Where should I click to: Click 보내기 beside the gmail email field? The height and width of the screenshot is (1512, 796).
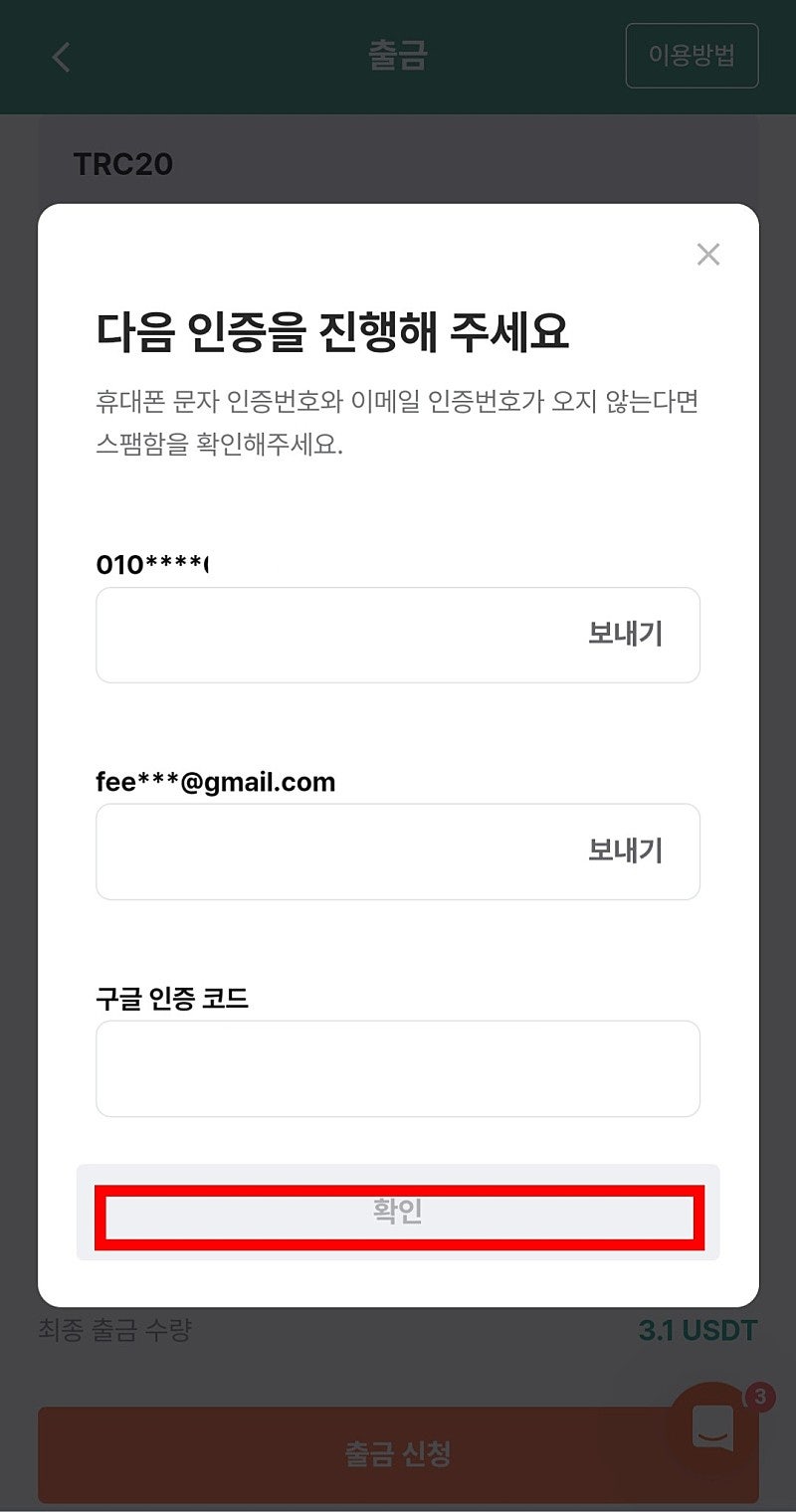[x=627, y=850]
